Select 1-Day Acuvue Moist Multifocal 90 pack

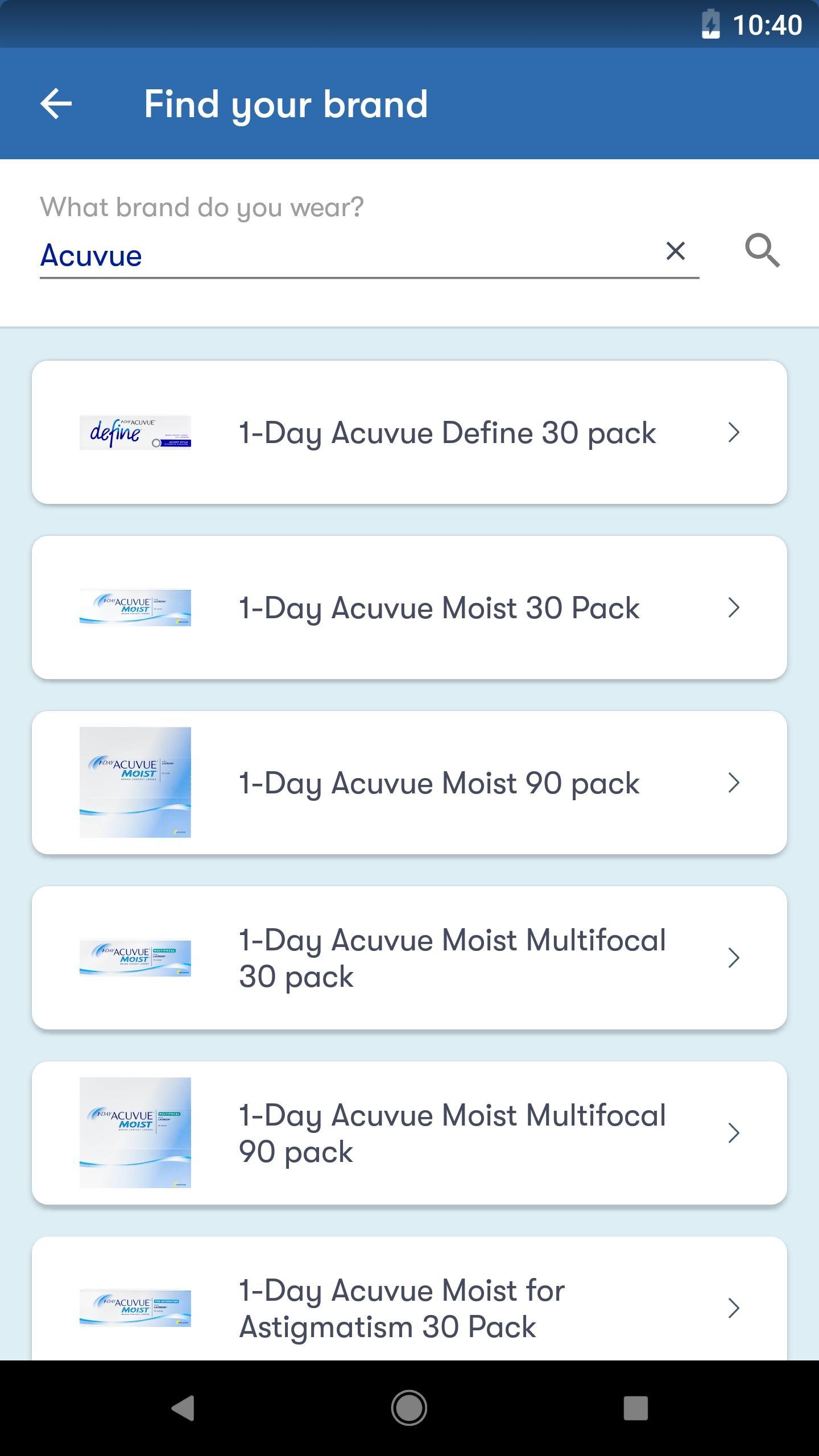point(409,1133)
